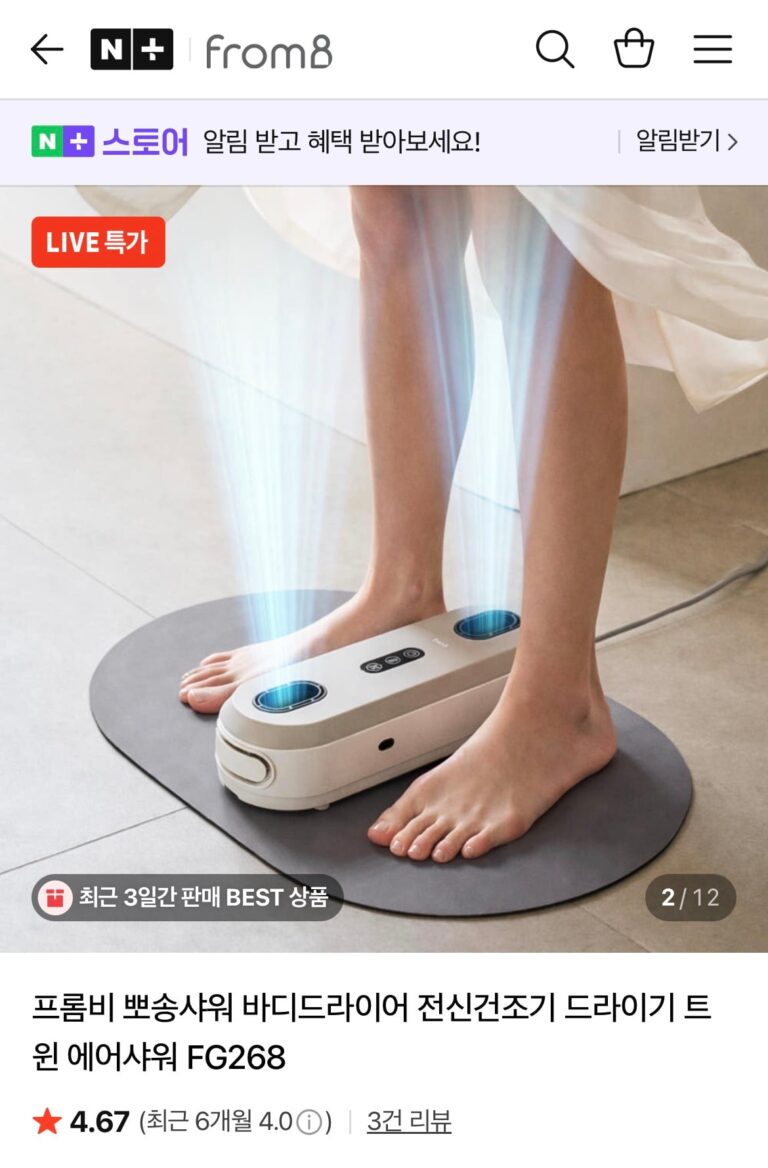The image size is (768, 1168).
Task: Open the hamburger menu
Action: click(712, 49)
